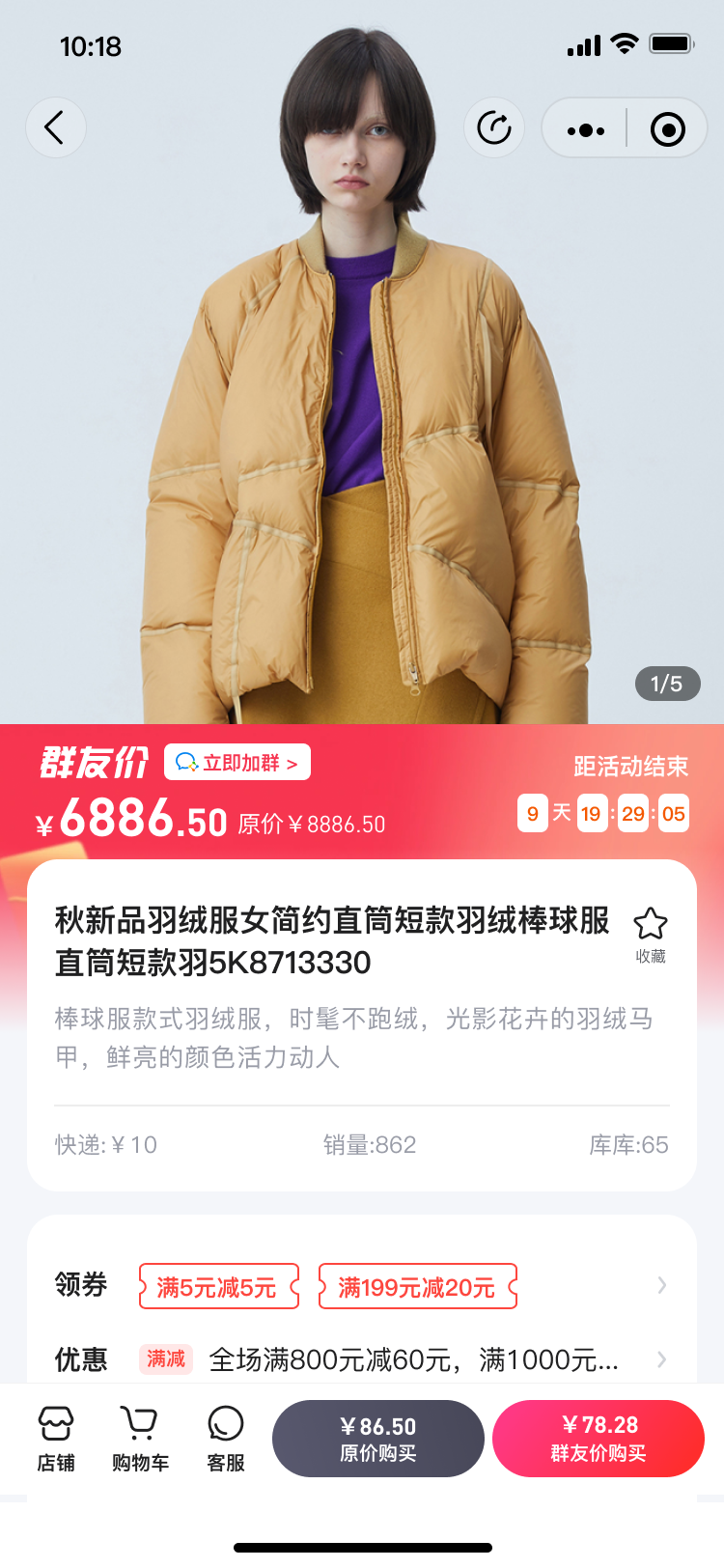Open the 购物车 shopping cart
Viewport: 724px width, 1568px height.
point(140,1438)
